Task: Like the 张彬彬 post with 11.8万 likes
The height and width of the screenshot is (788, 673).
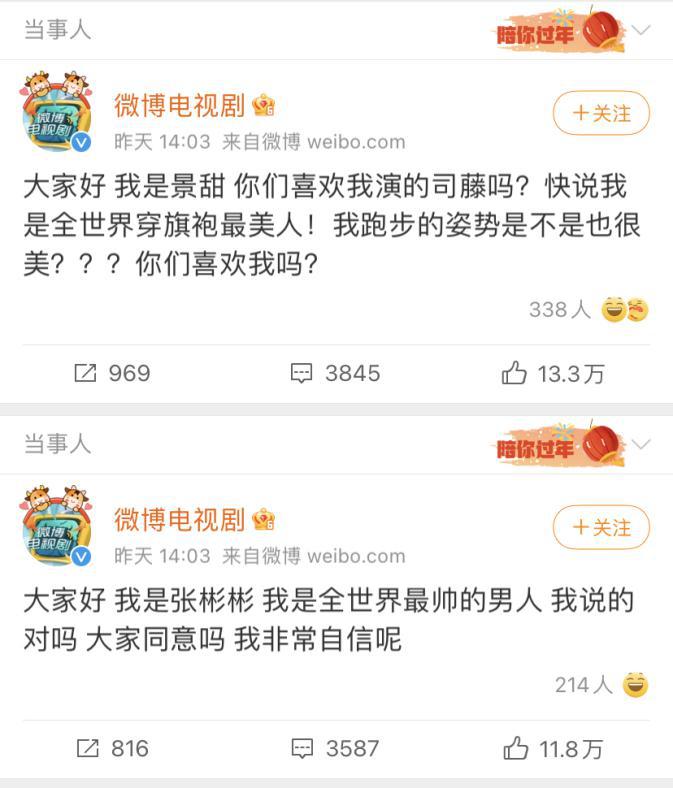Action: [x=553, y=748]
